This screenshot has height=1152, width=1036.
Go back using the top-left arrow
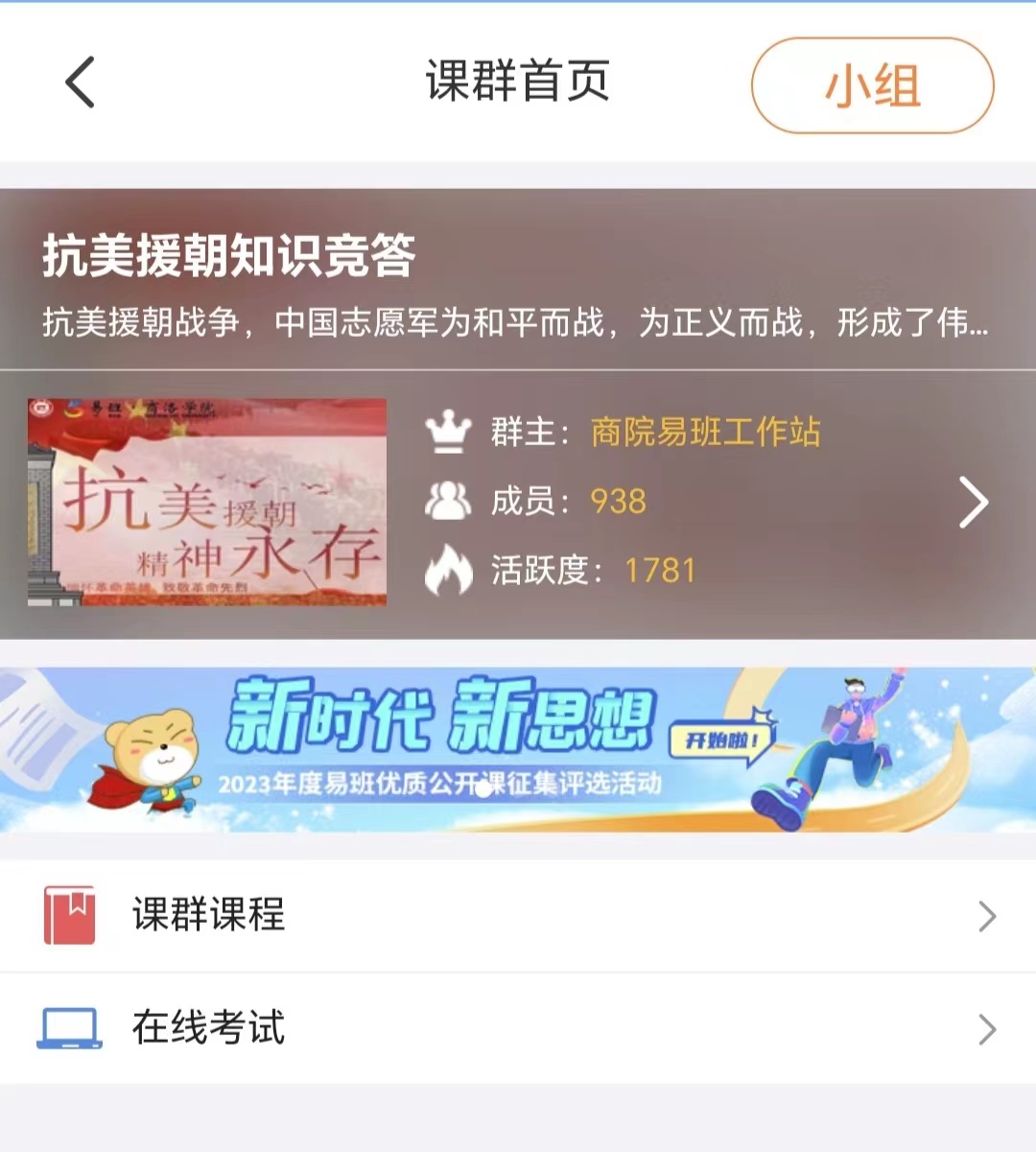(81, 82)
